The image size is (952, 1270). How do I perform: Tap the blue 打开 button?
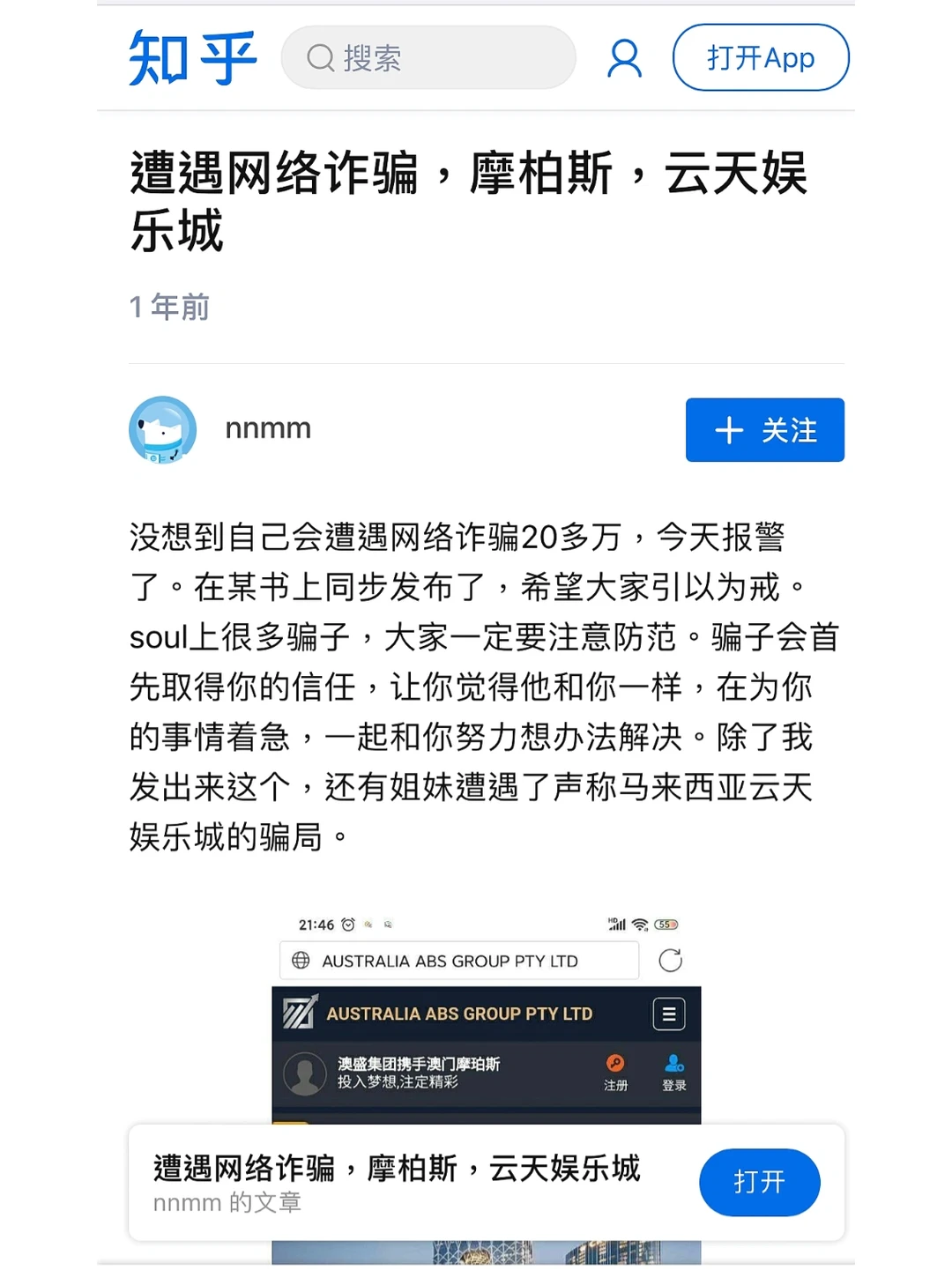(x=759, y=1182)
